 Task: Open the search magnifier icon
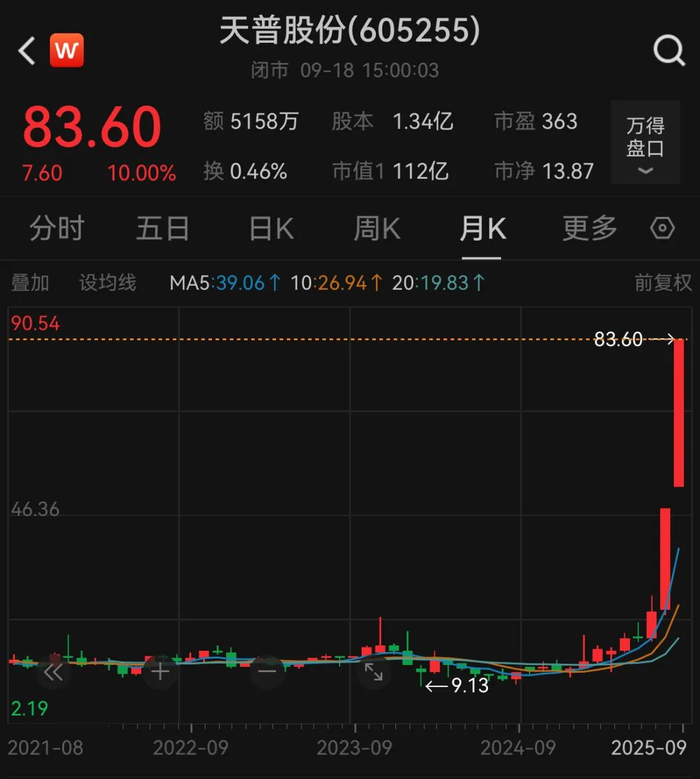[667, 49]
